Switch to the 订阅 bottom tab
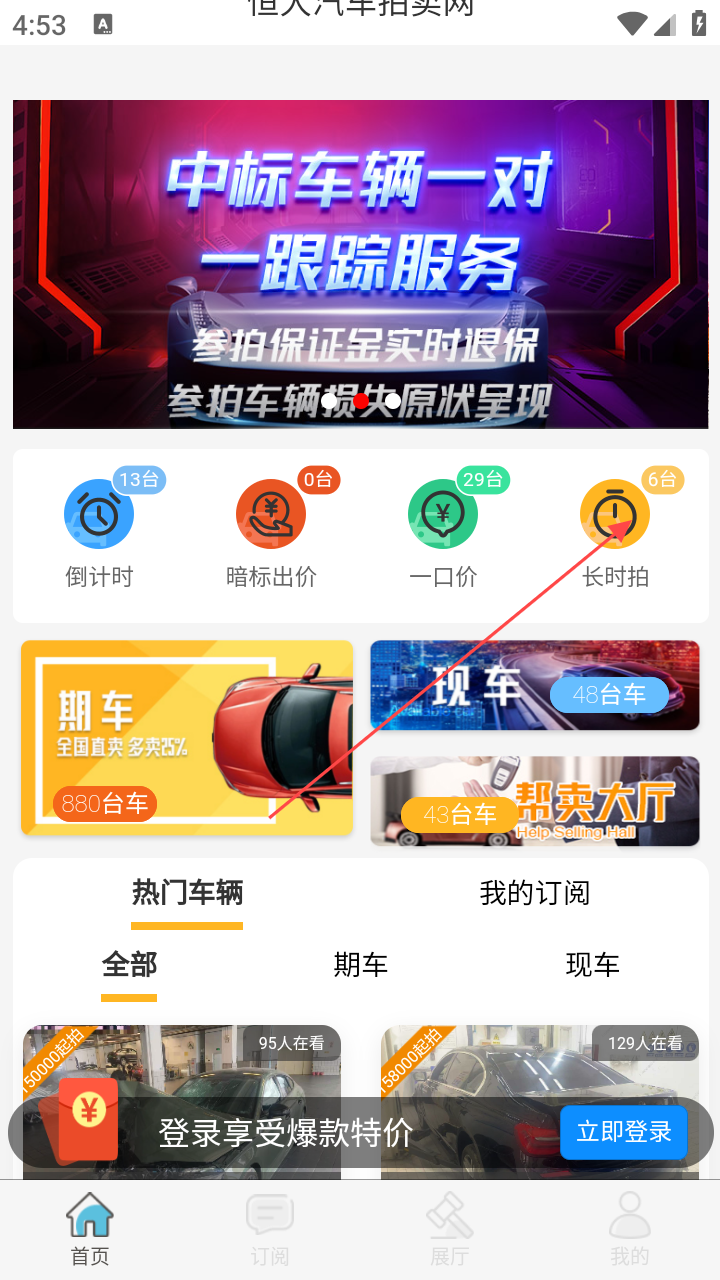 pos(270,1230)
